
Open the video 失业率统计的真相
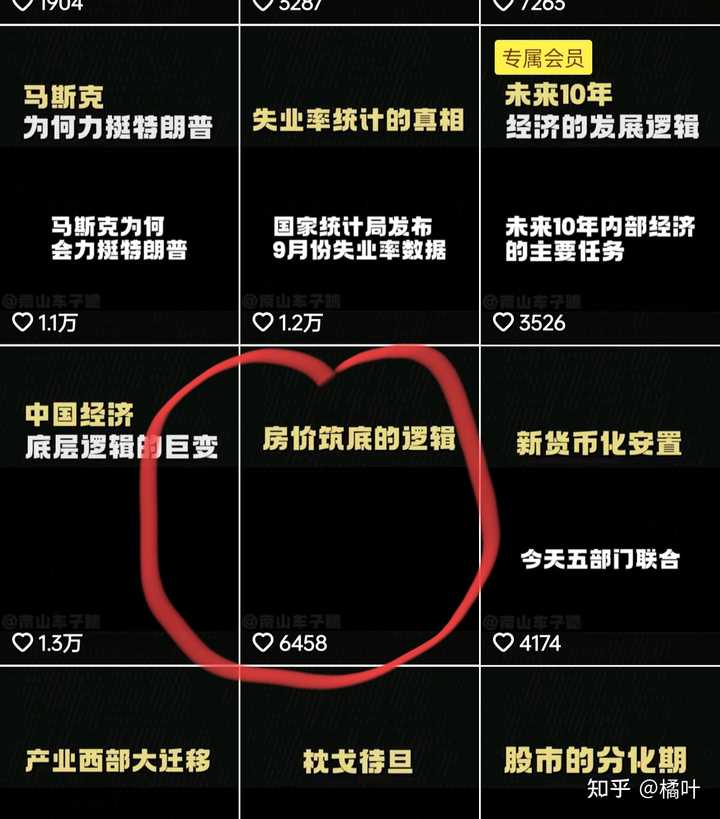pyautogui.click(x=359, y=185)
